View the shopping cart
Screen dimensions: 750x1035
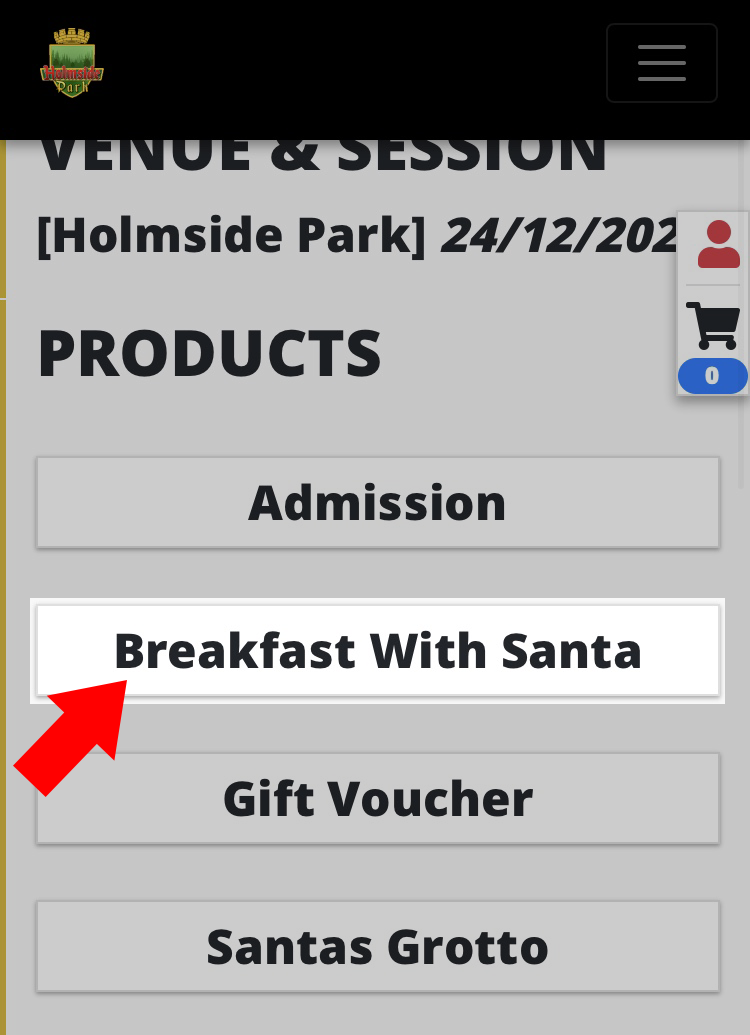coord(713,327)
